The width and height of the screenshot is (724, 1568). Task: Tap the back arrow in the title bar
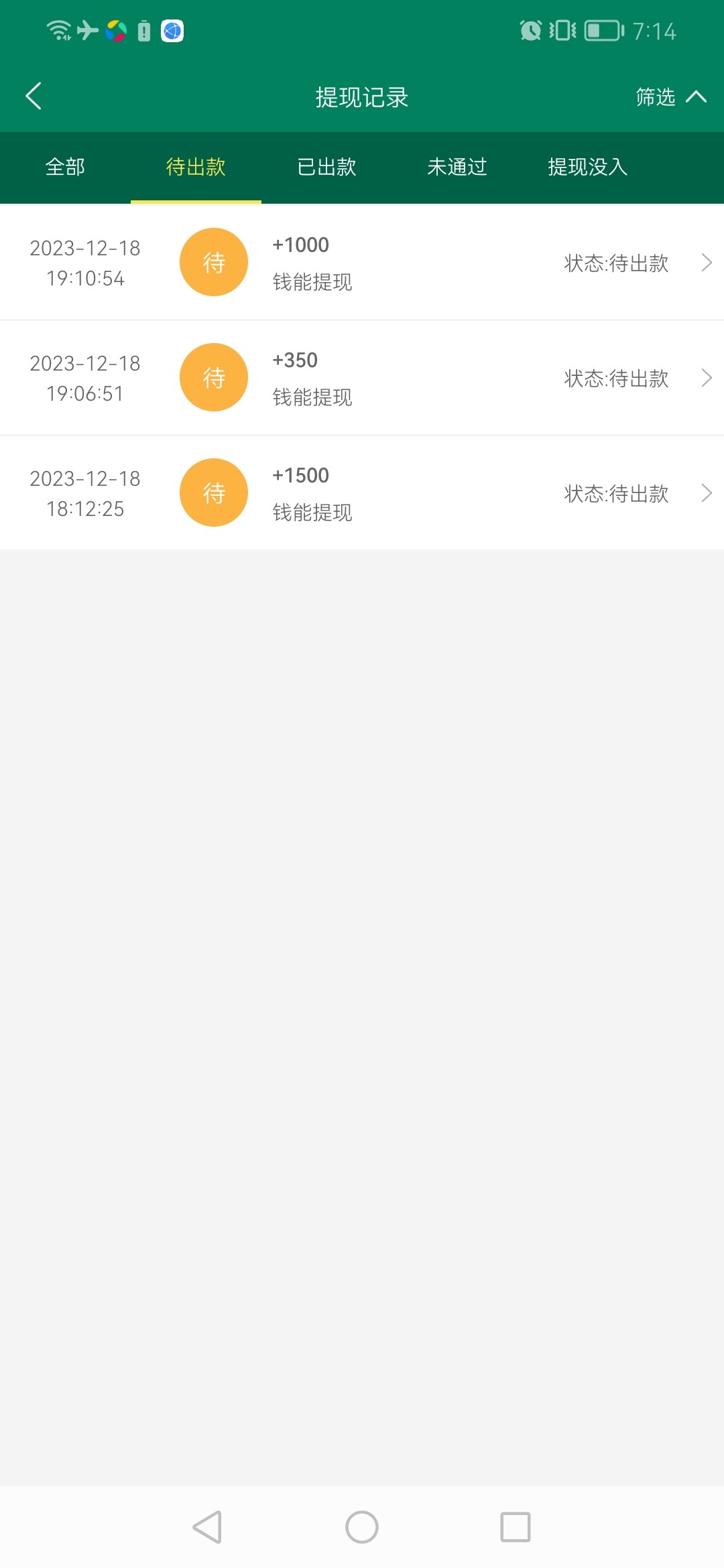(34, 96)
